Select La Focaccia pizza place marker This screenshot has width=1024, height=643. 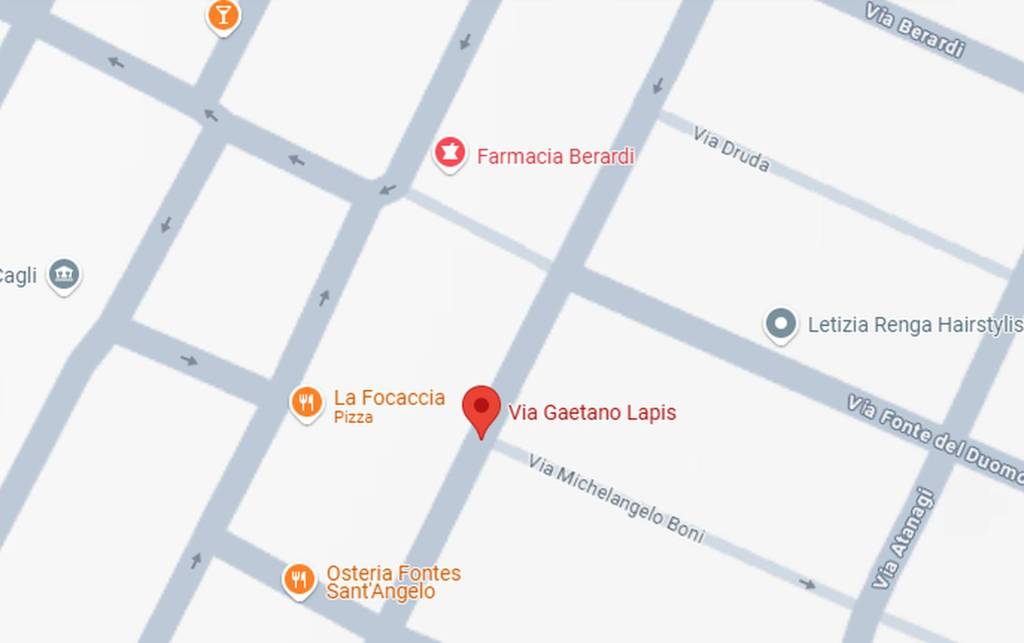coord(306,402)
